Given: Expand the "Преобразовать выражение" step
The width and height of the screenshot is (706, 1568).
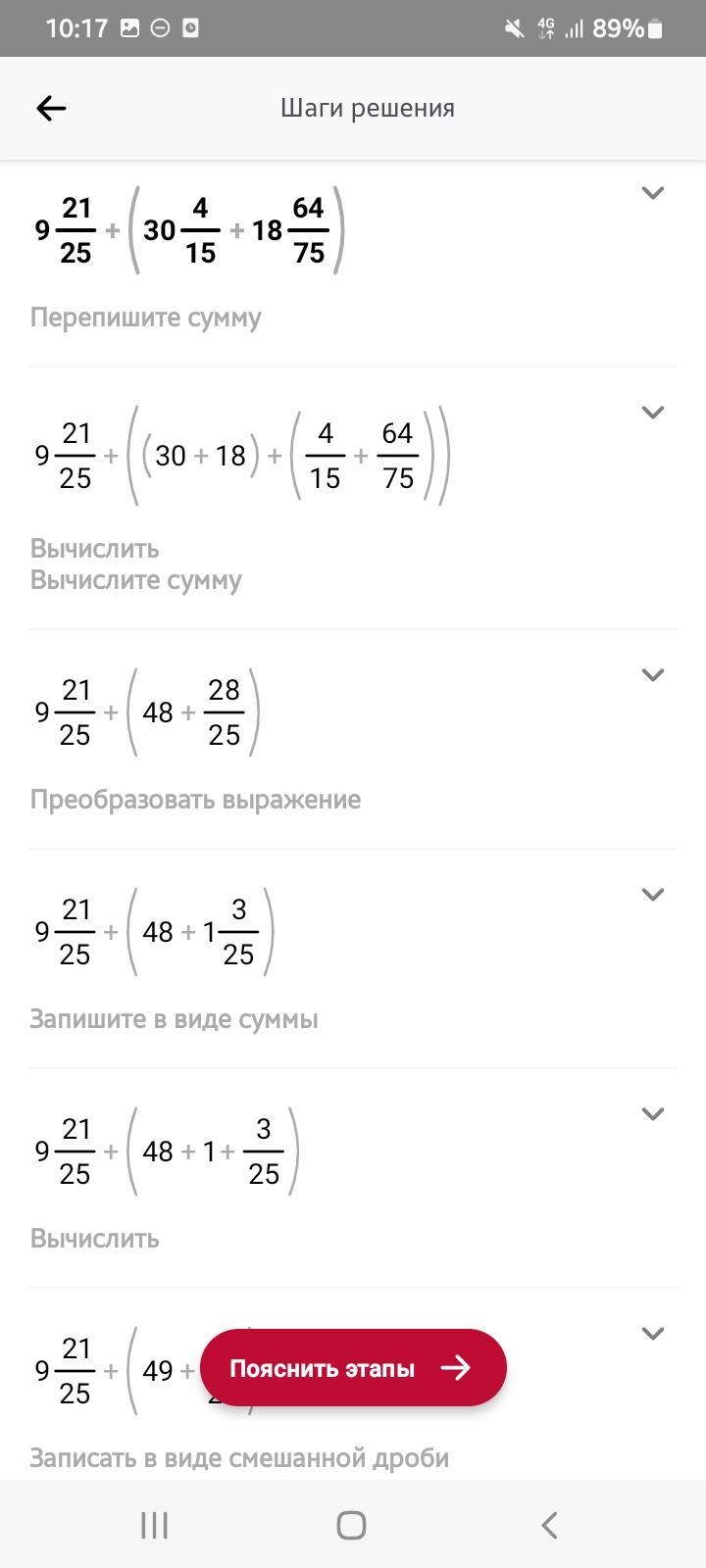Looking at the screenshot, I should click(653, 675).
